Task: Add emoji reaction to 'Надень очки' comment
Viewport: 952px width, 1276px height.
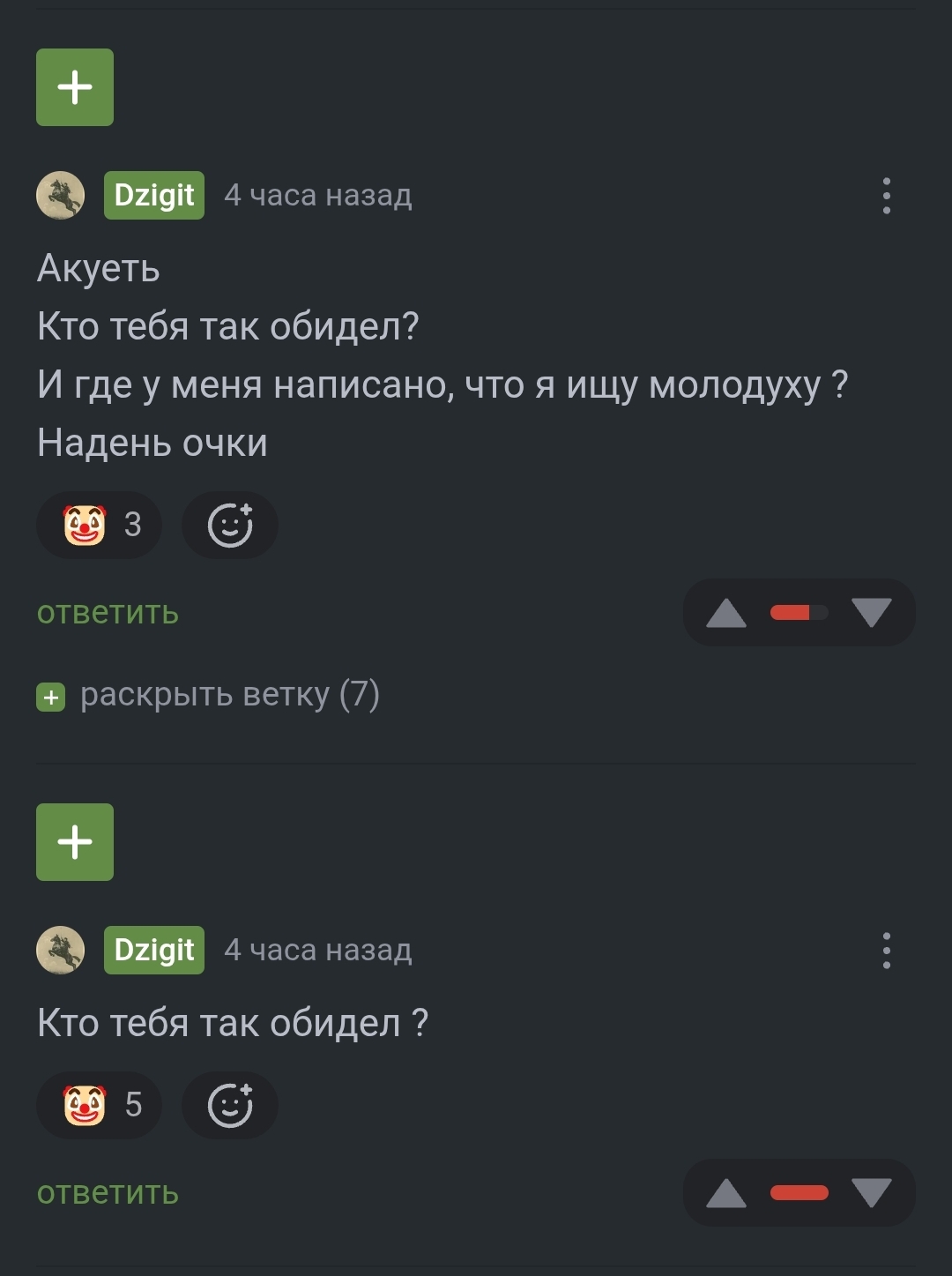Action: (x=230, y=525)
